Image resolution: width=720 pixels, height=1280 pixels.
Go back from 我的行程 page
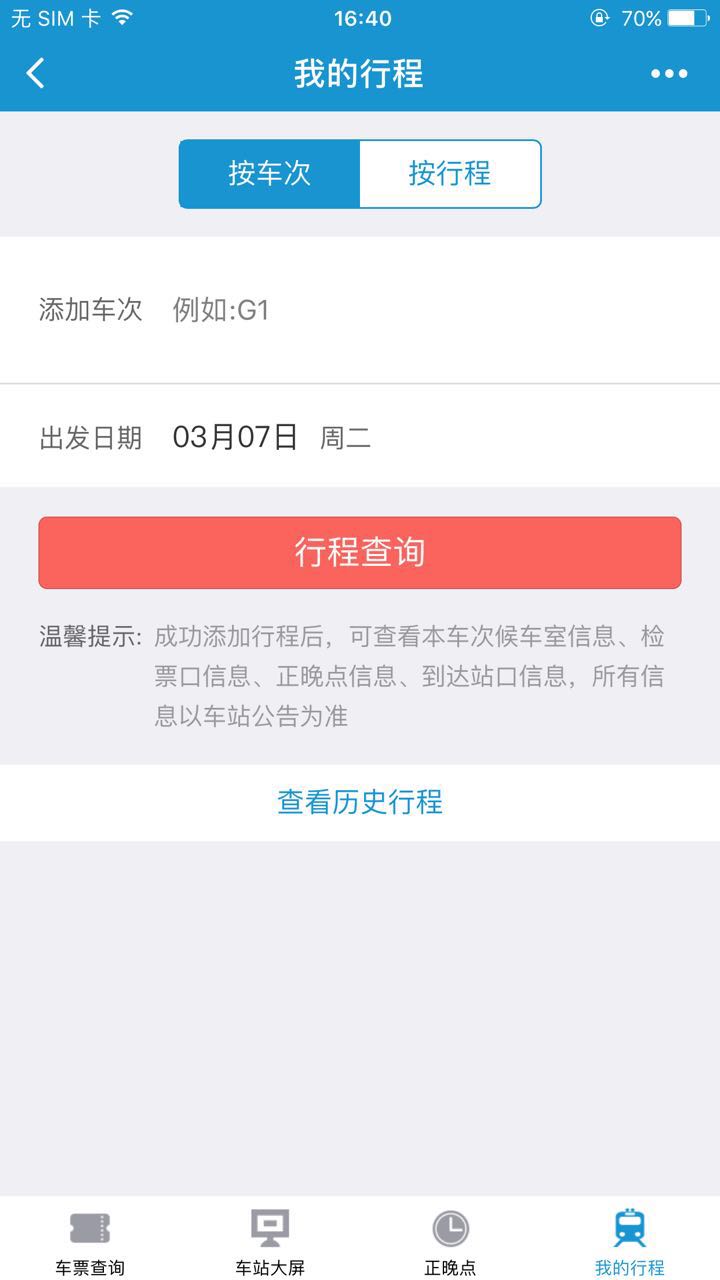(x=36, y=73)
